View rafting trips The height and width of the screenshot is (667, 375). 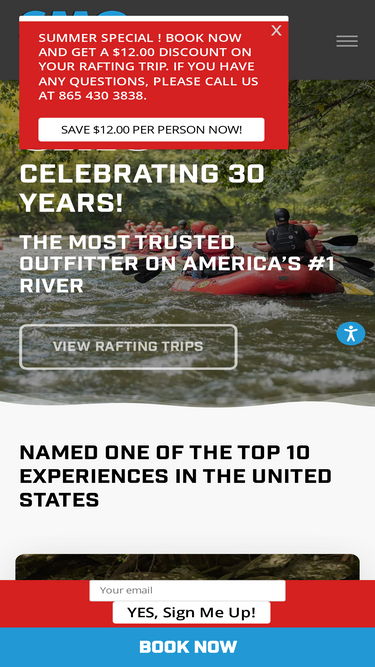click(128, 347)
